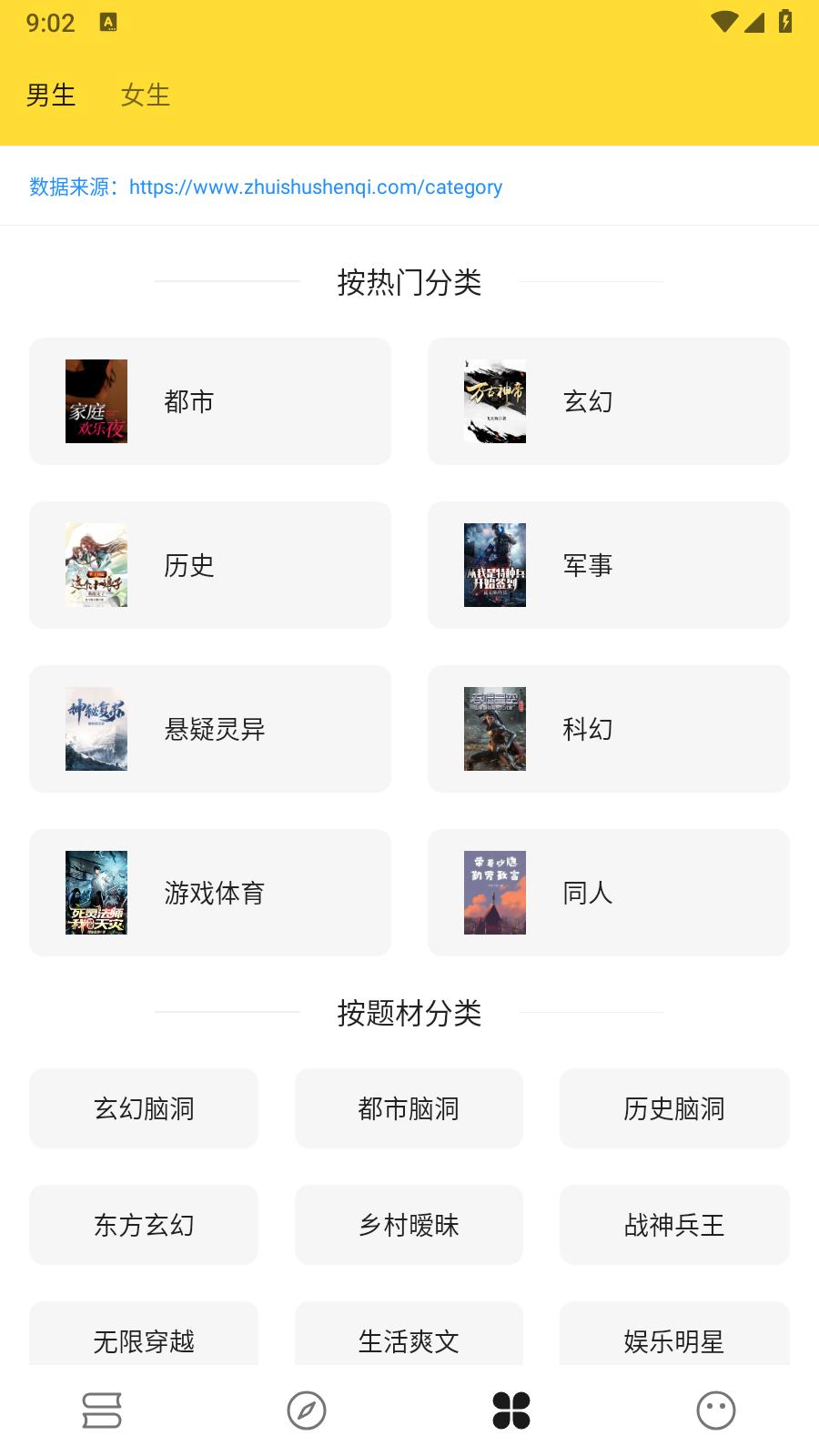Screen dimensions: 819x1456
Task: Click the 历史 category cover thumbnail
Action: (x=96, y=565)
